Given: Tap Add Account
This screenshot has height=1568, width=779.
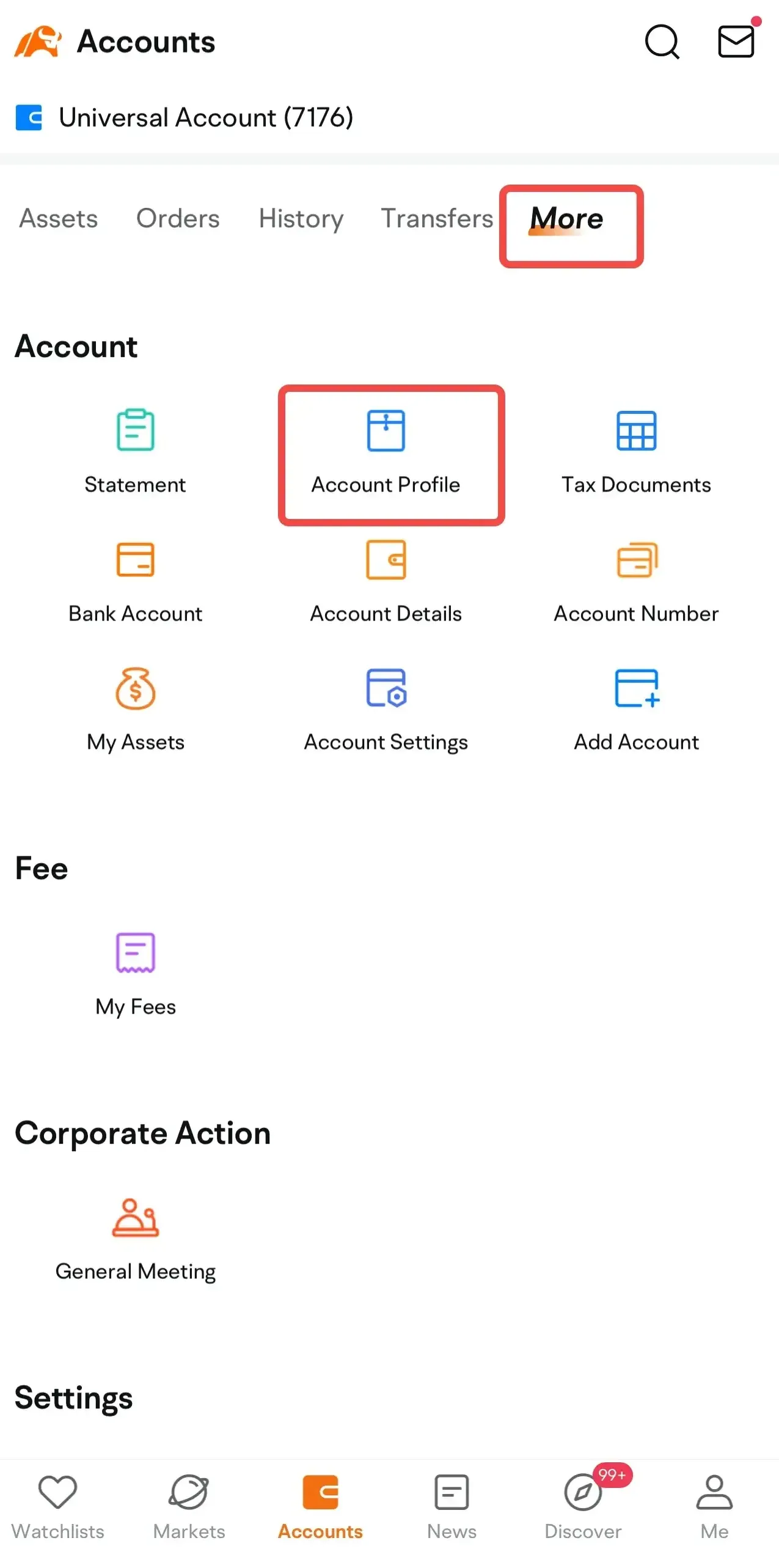Looking at the screenshot, I should pyautogui.click(x=636, y=710).
